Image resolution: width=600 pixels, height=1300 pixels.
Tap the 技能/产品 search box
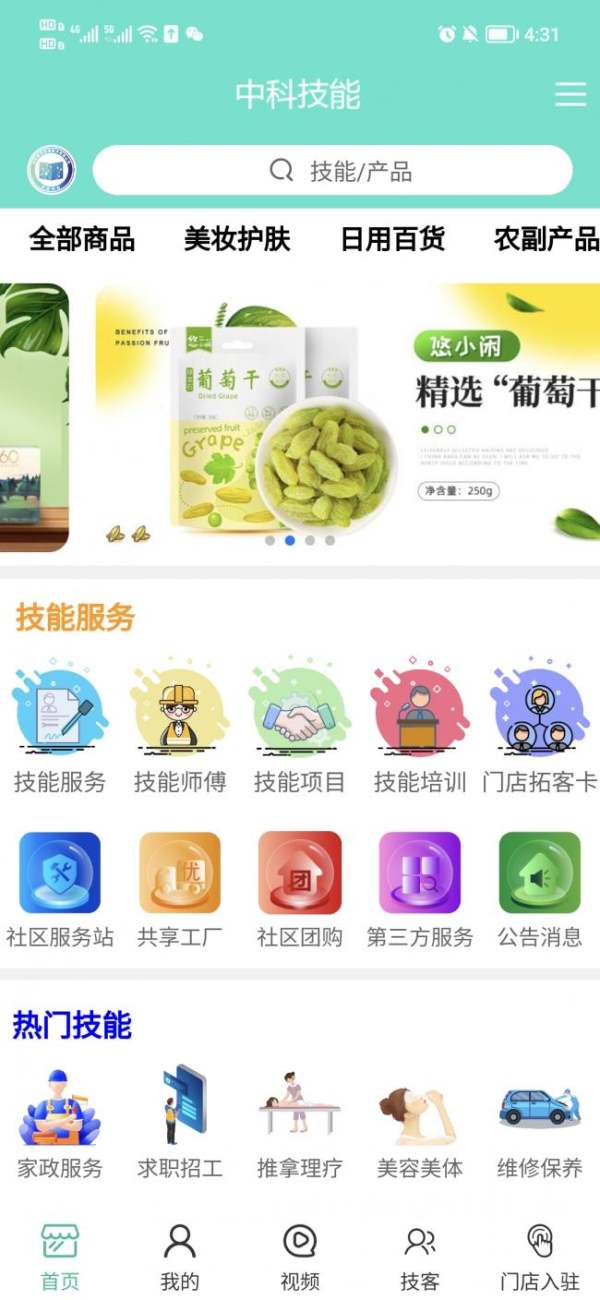tap(333, 171)
